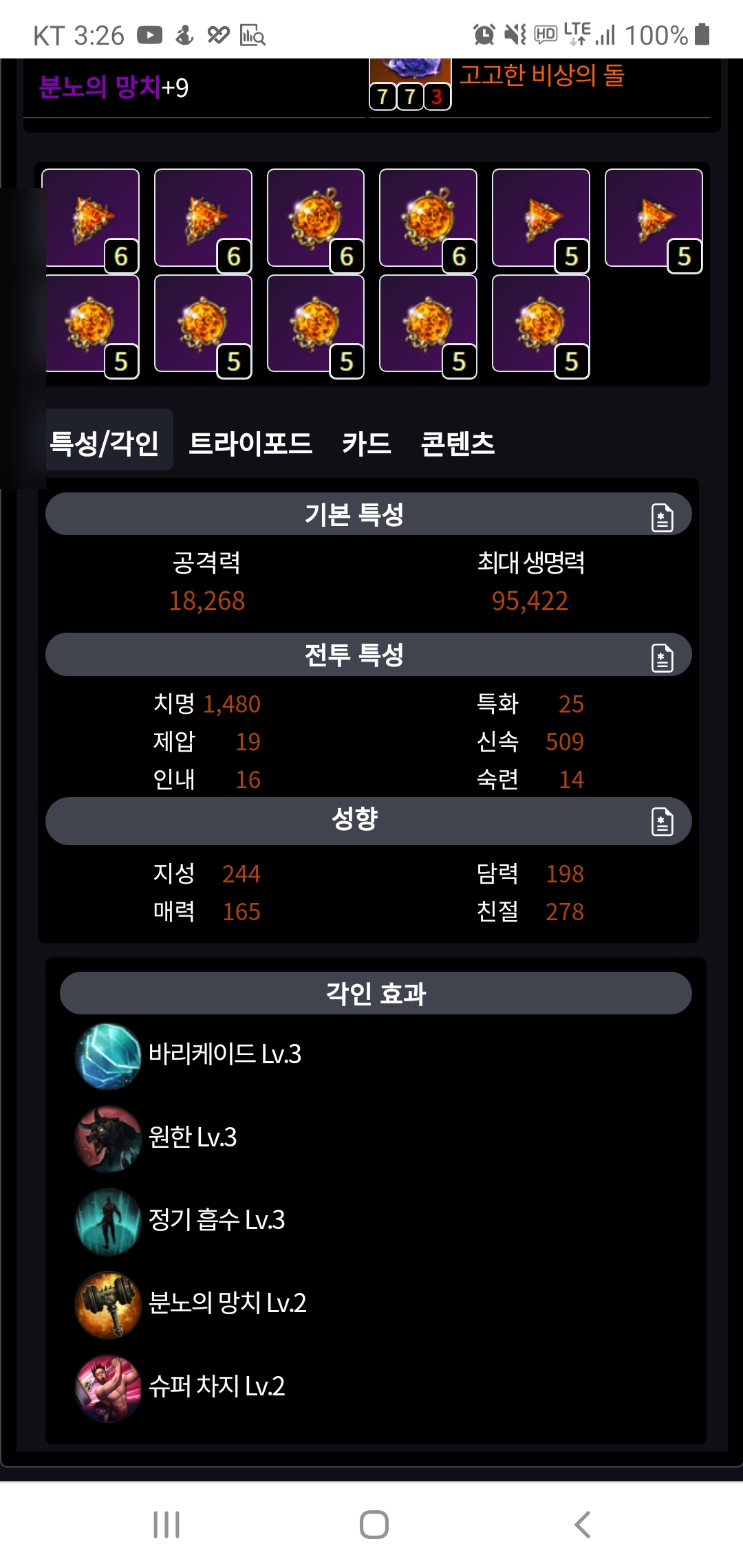This screenshot has width=743, height=1568.
Task: Switch to the 트라이포드 tab
Action: 250,443
